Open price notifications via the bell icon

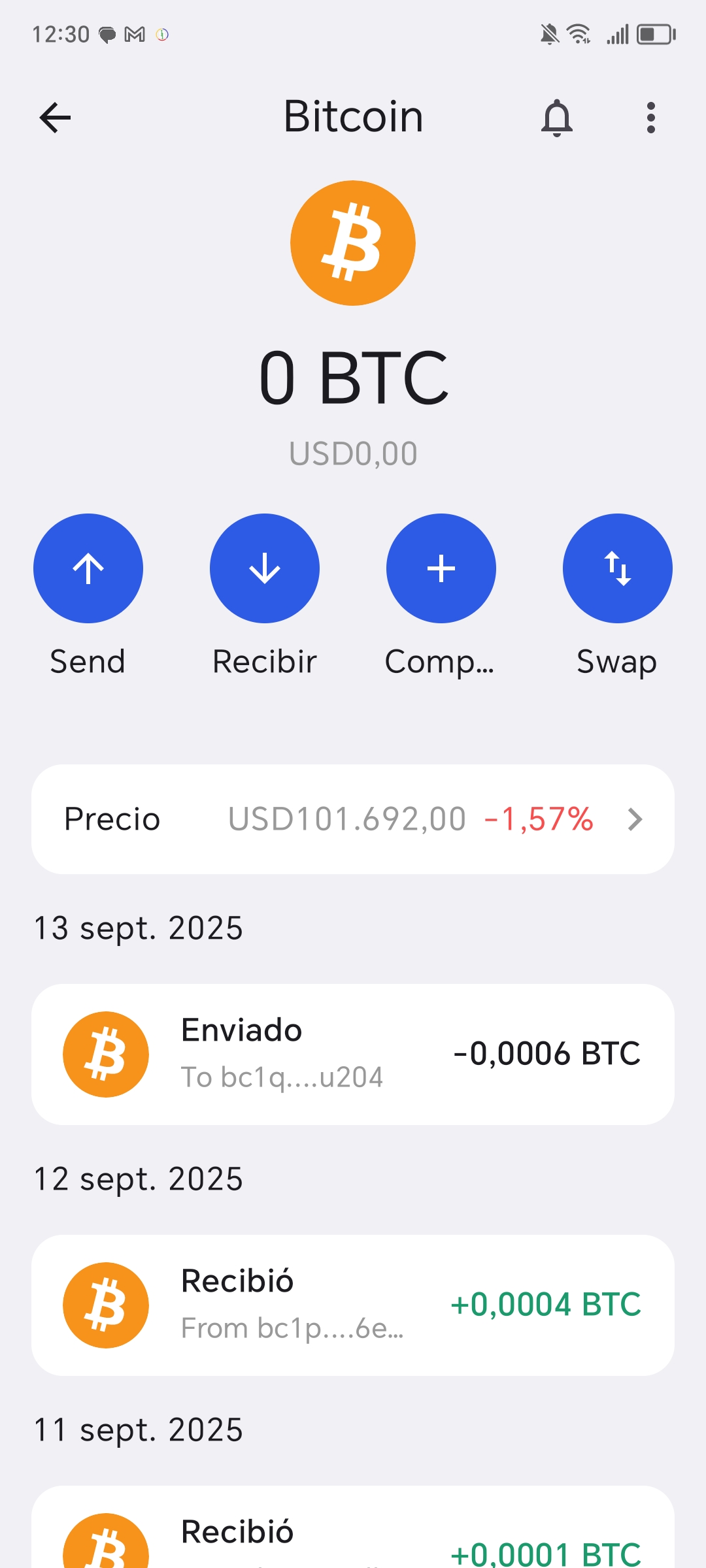(558, 118)
